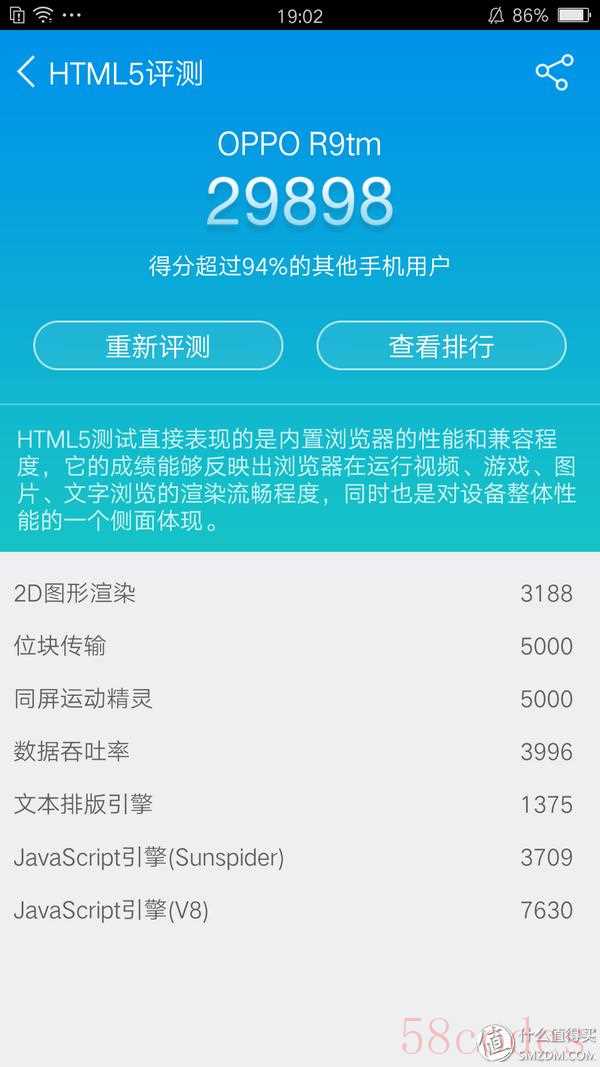Tap the 重新评测 button
This screenshot has height=1067, width=600.
(x=158, y=346)
